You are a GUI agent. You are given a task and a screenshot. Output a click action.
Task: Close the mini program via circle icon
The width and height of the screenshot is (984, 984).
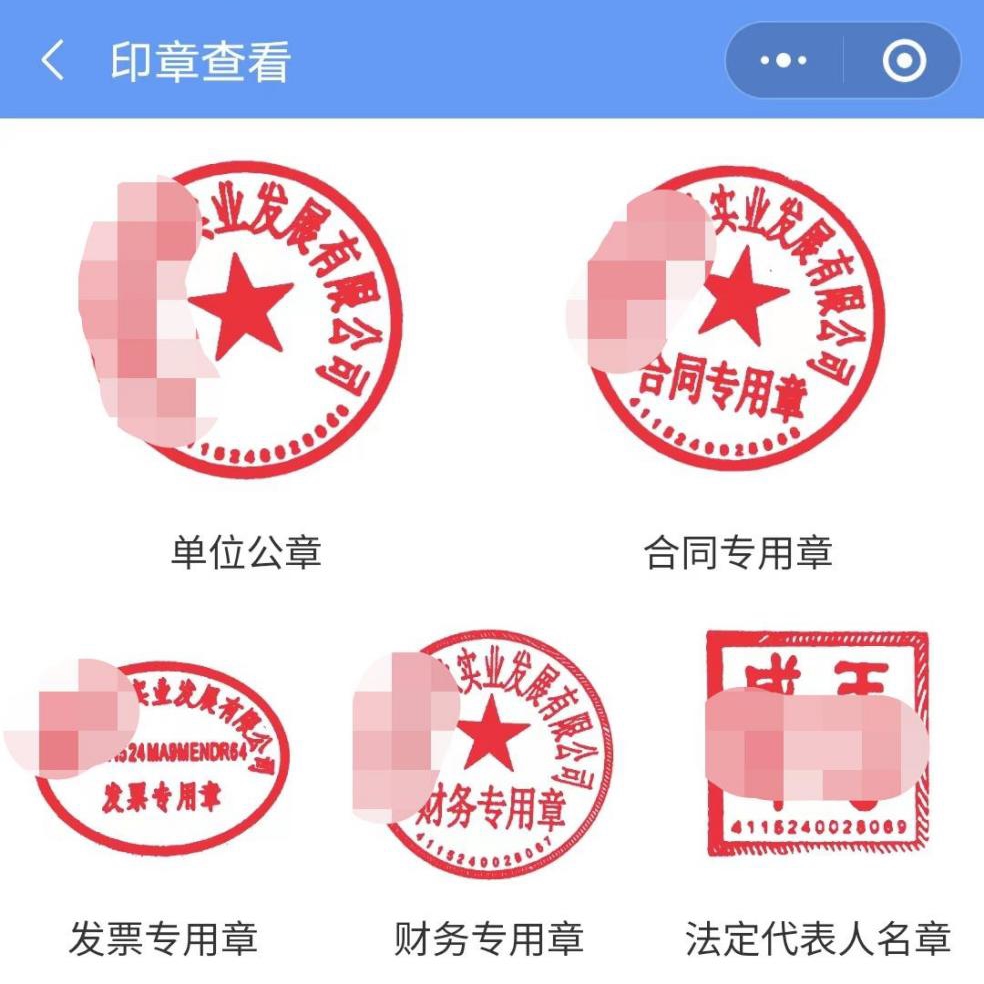tap(904, 61)
